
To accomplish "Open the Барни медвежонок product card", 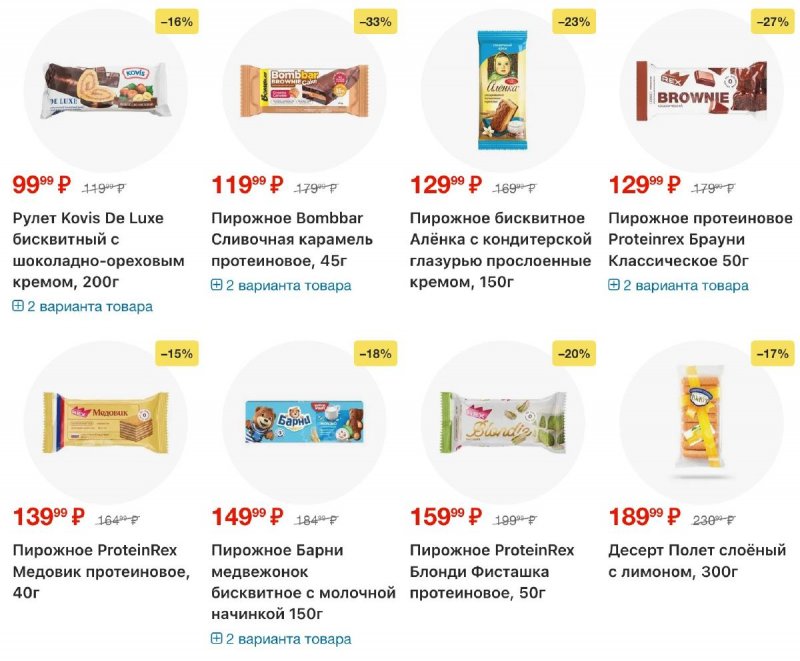I will pos(303,422).
